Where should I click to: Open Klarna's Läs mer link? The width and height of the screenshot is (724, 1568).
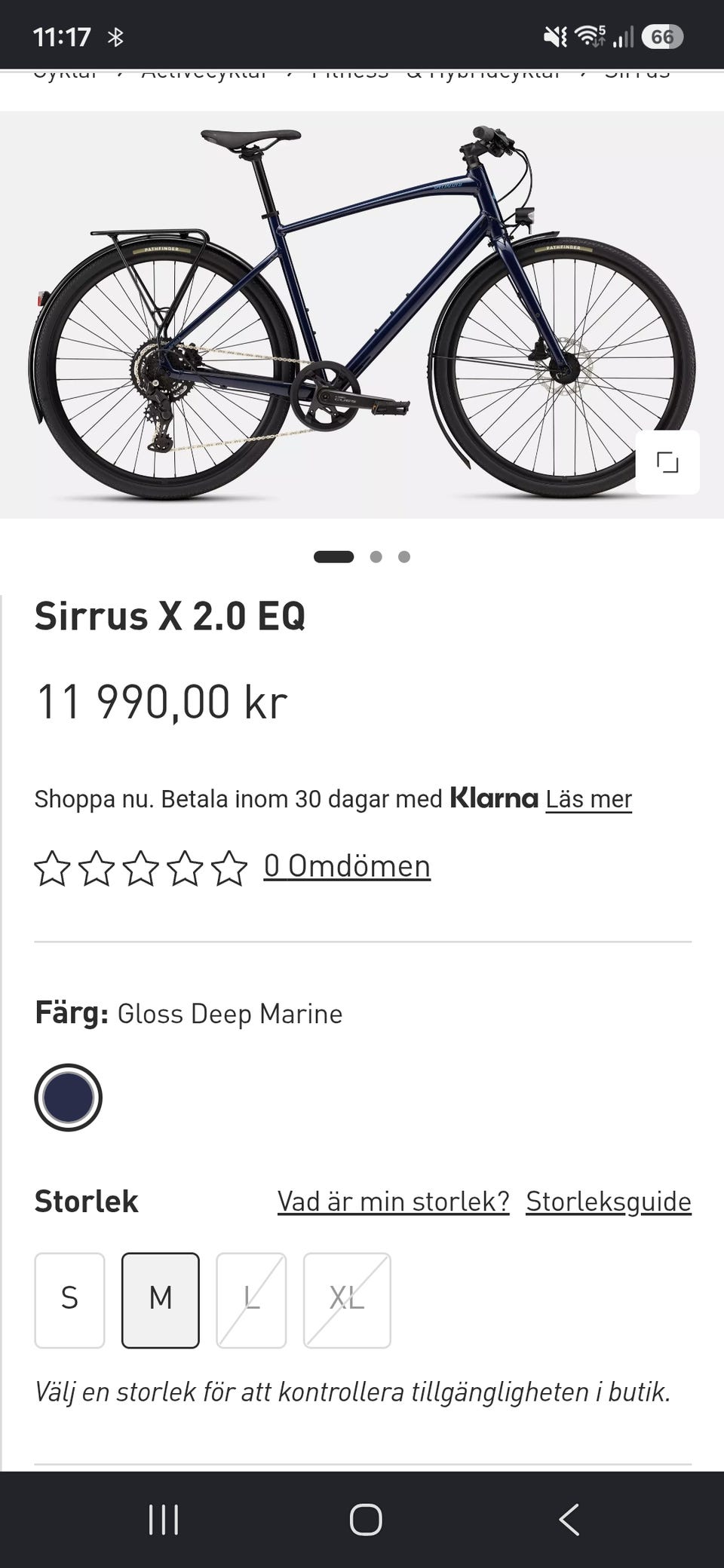coord(588,799)
